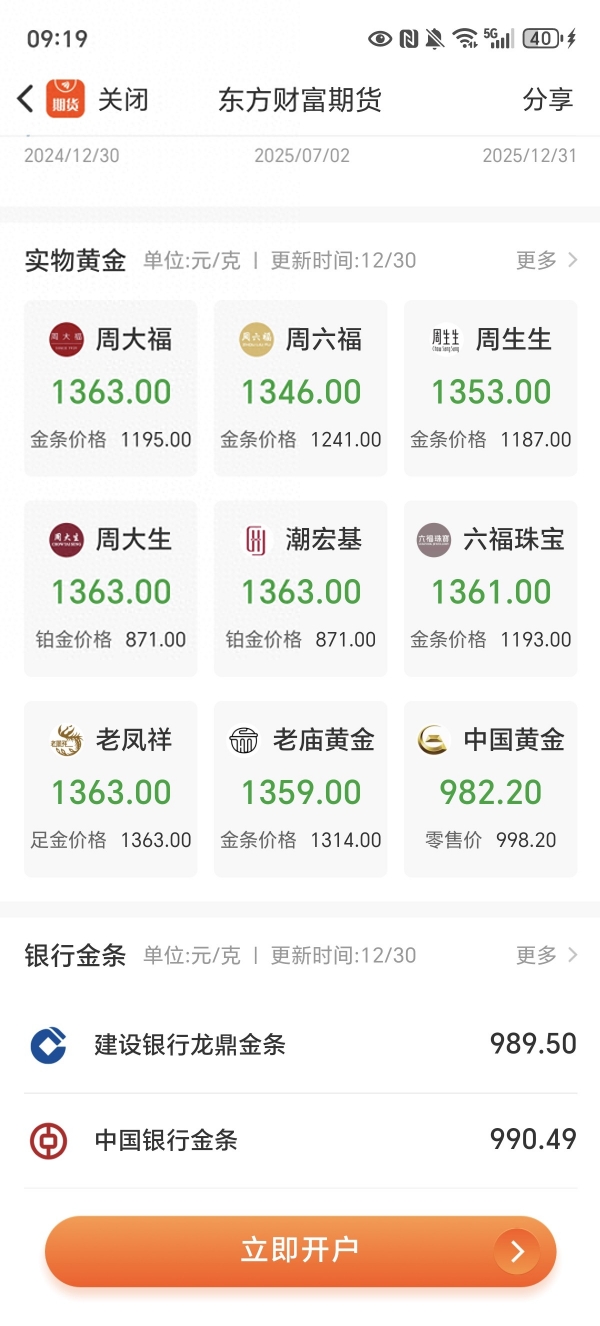View the 周生生 gold price card
The width and height of the screenshot is (600, 1326).
491,388
